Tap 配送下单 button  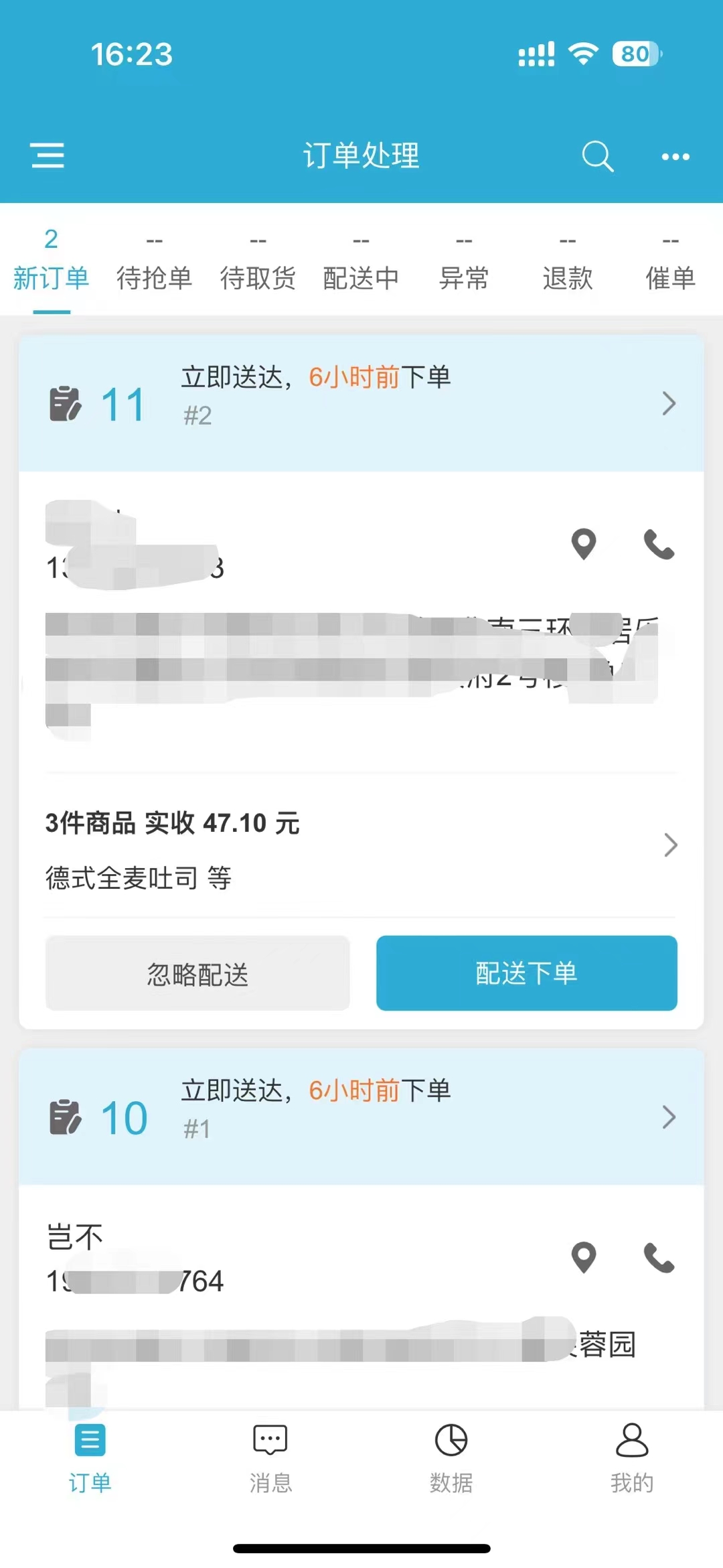526,973
